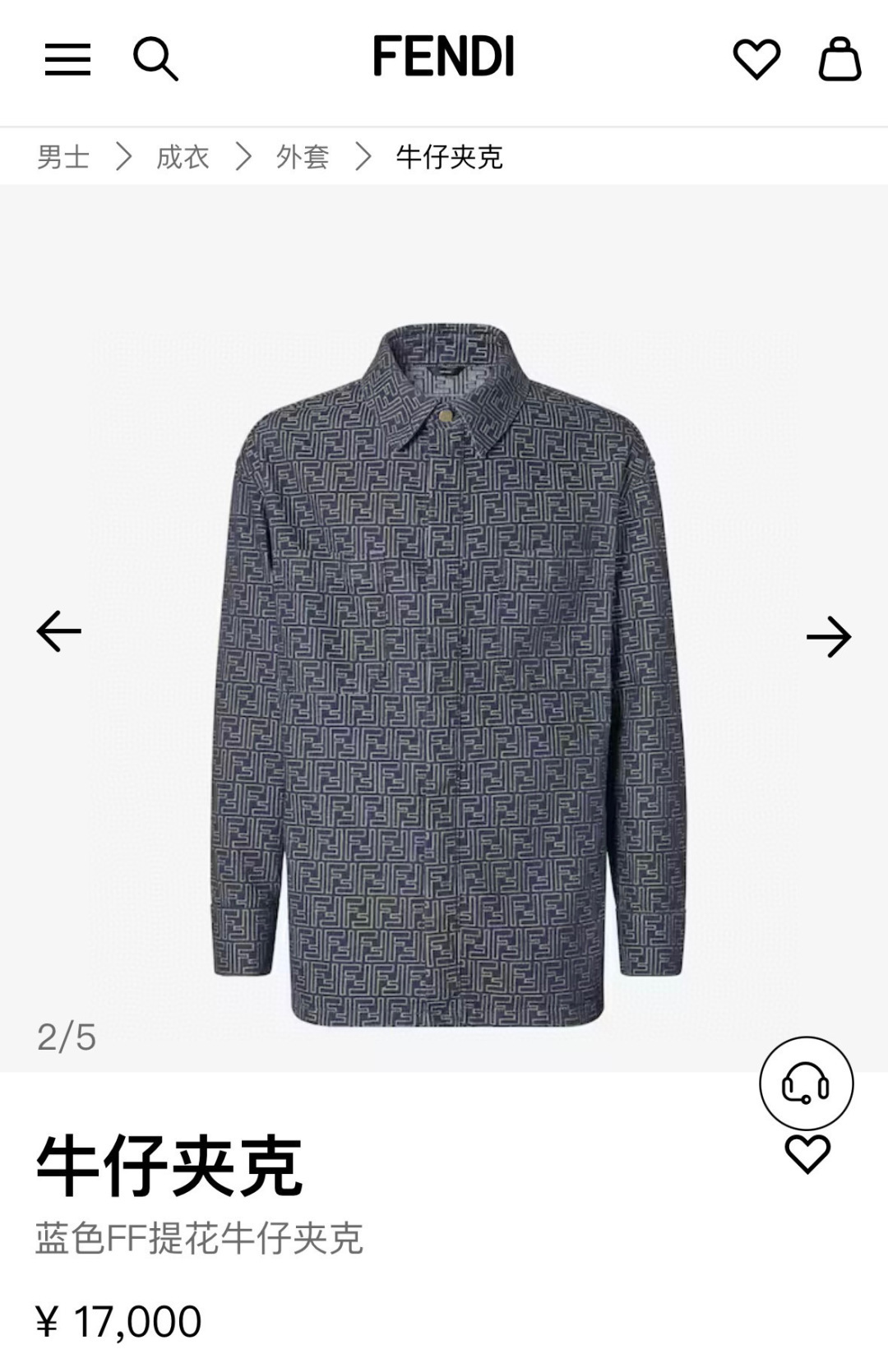View the denim jacket image fullscreen

448,674
